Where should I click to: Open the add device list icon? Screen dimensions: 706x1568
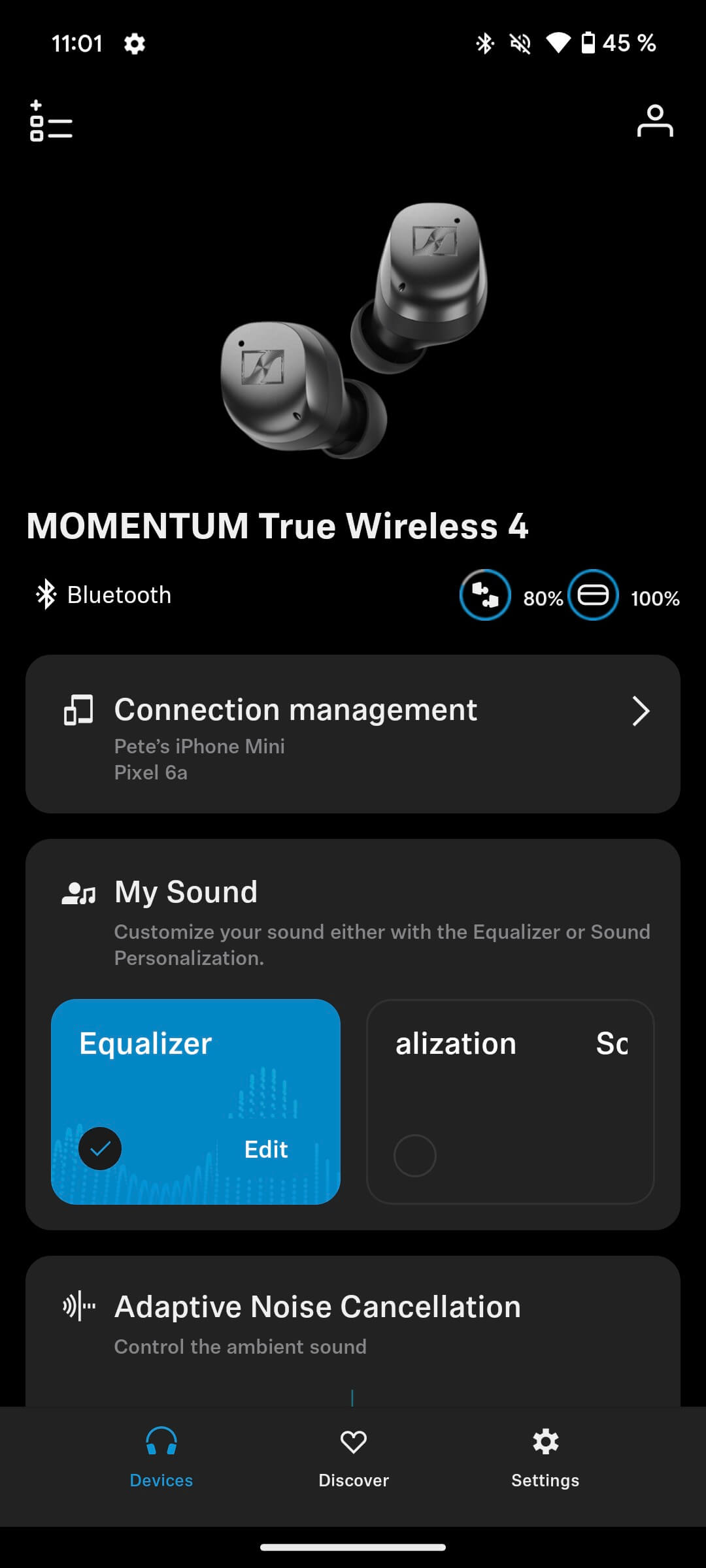(x=51, y=121)
